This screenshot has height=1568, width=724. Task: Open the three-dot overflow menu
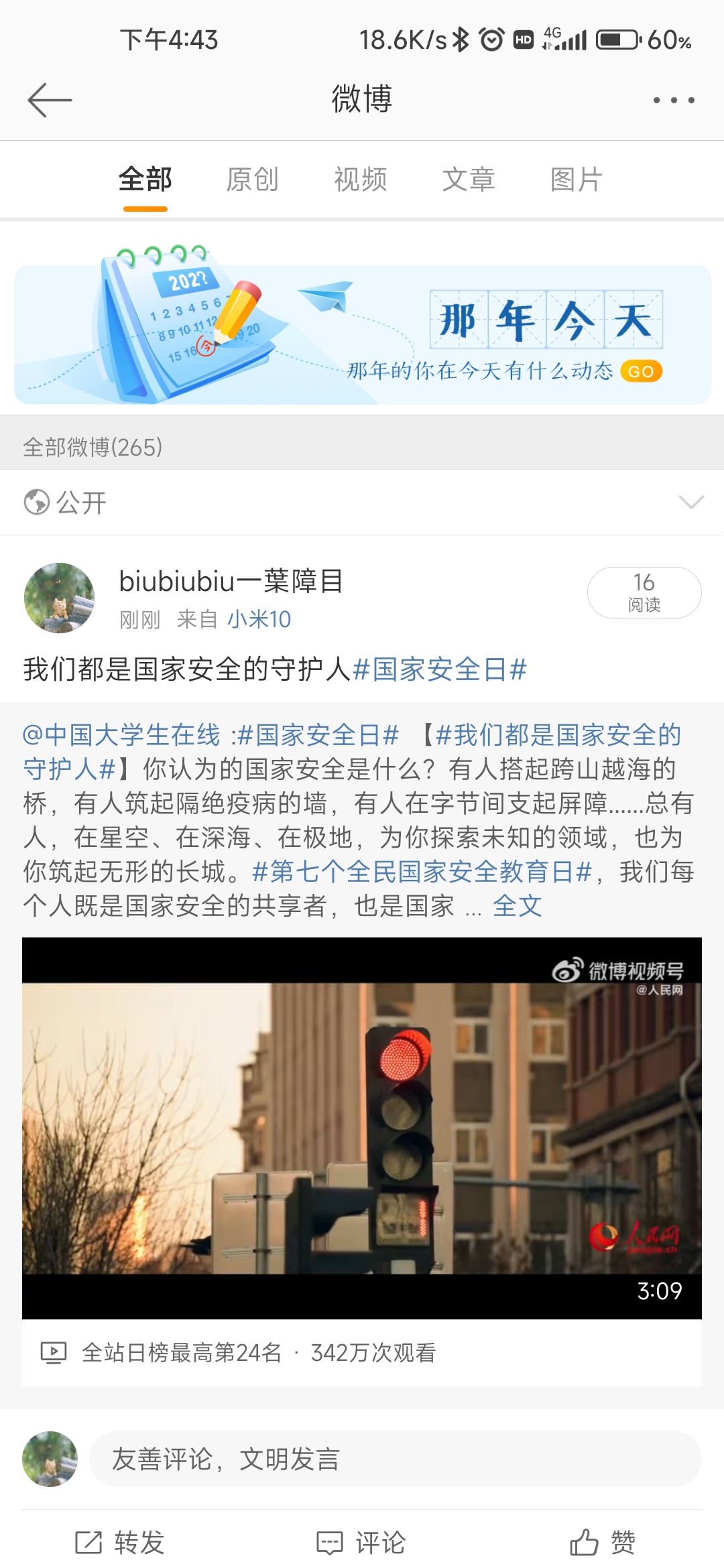click(673, 101)
